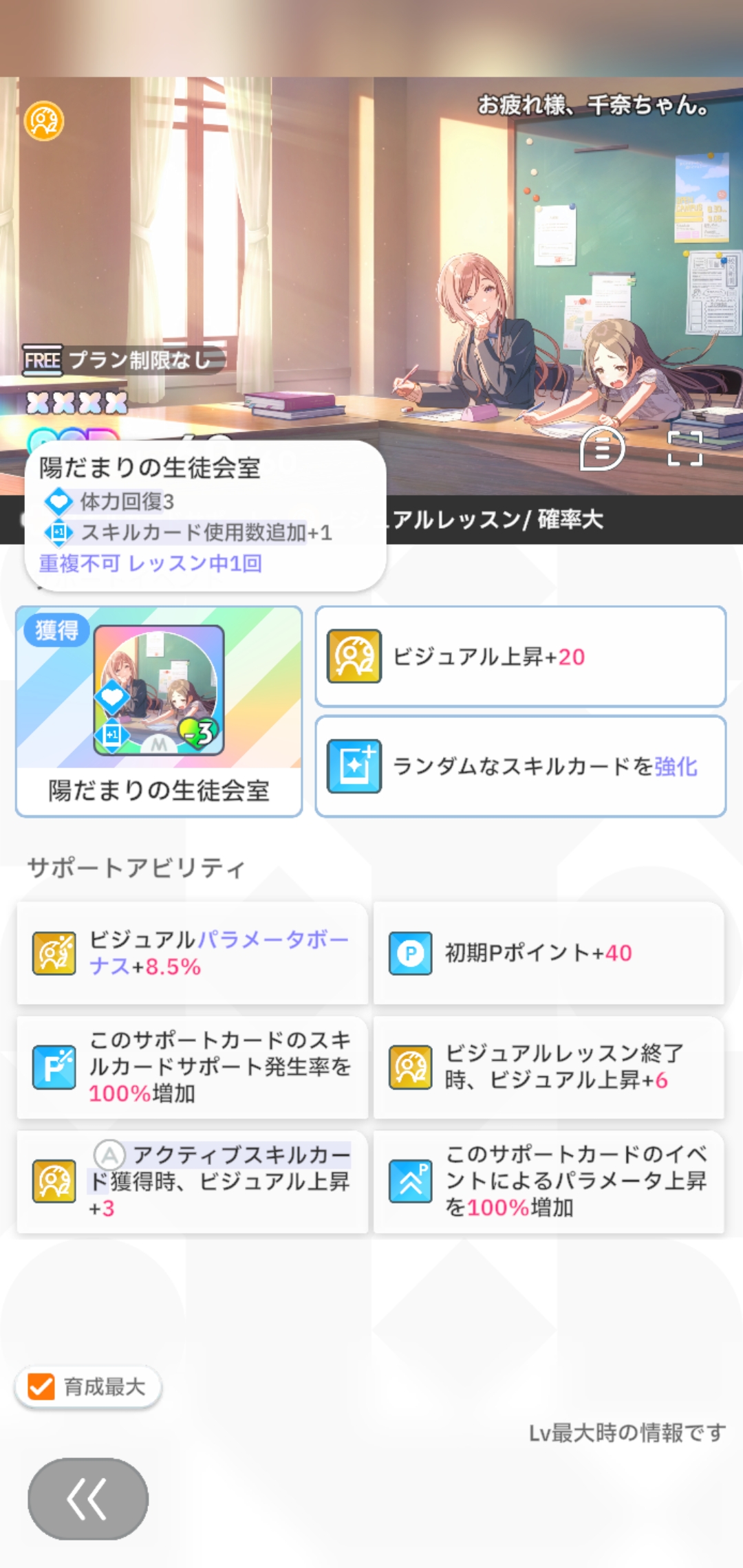This screenshot has height=1568, width=743.
Task: Go back with the double-arrow button
Action: point(88,1499)
